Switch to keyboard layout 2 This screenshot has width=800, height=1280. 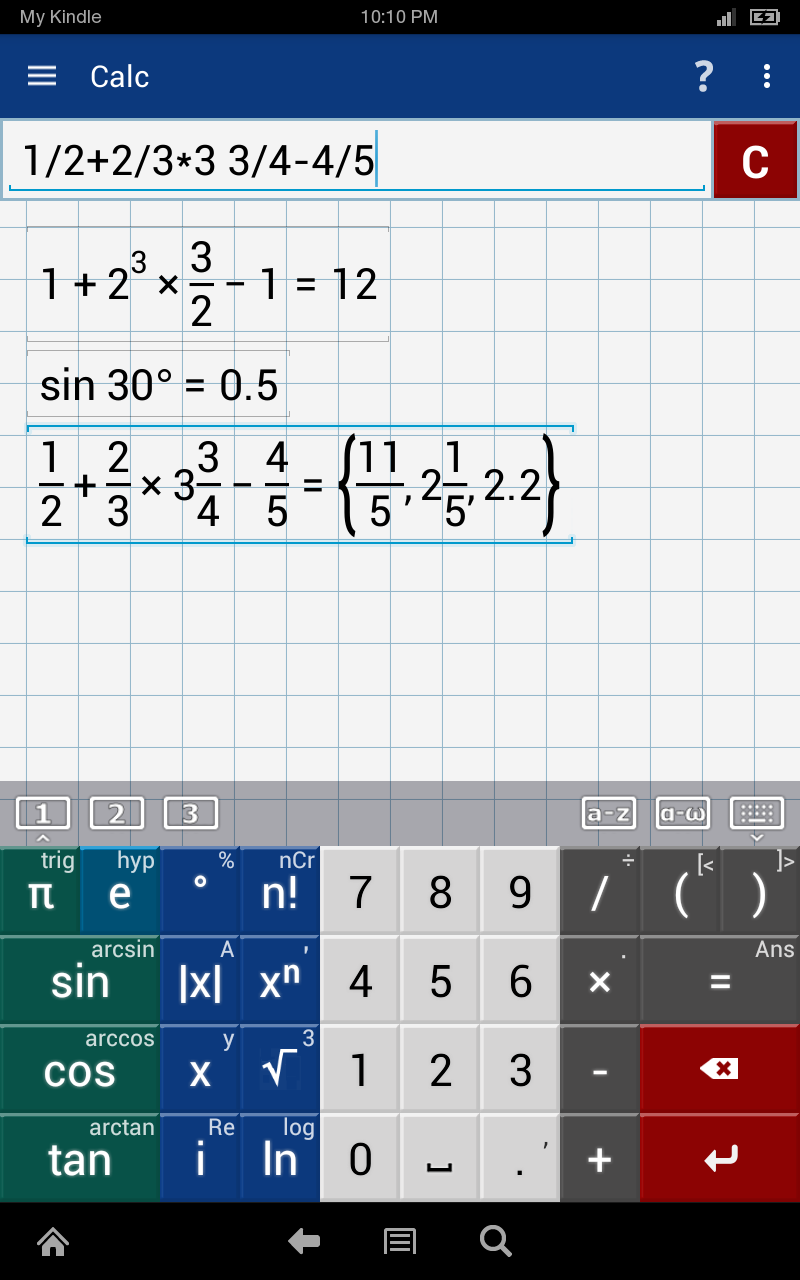pyautogui.click(x=117, y=813)
